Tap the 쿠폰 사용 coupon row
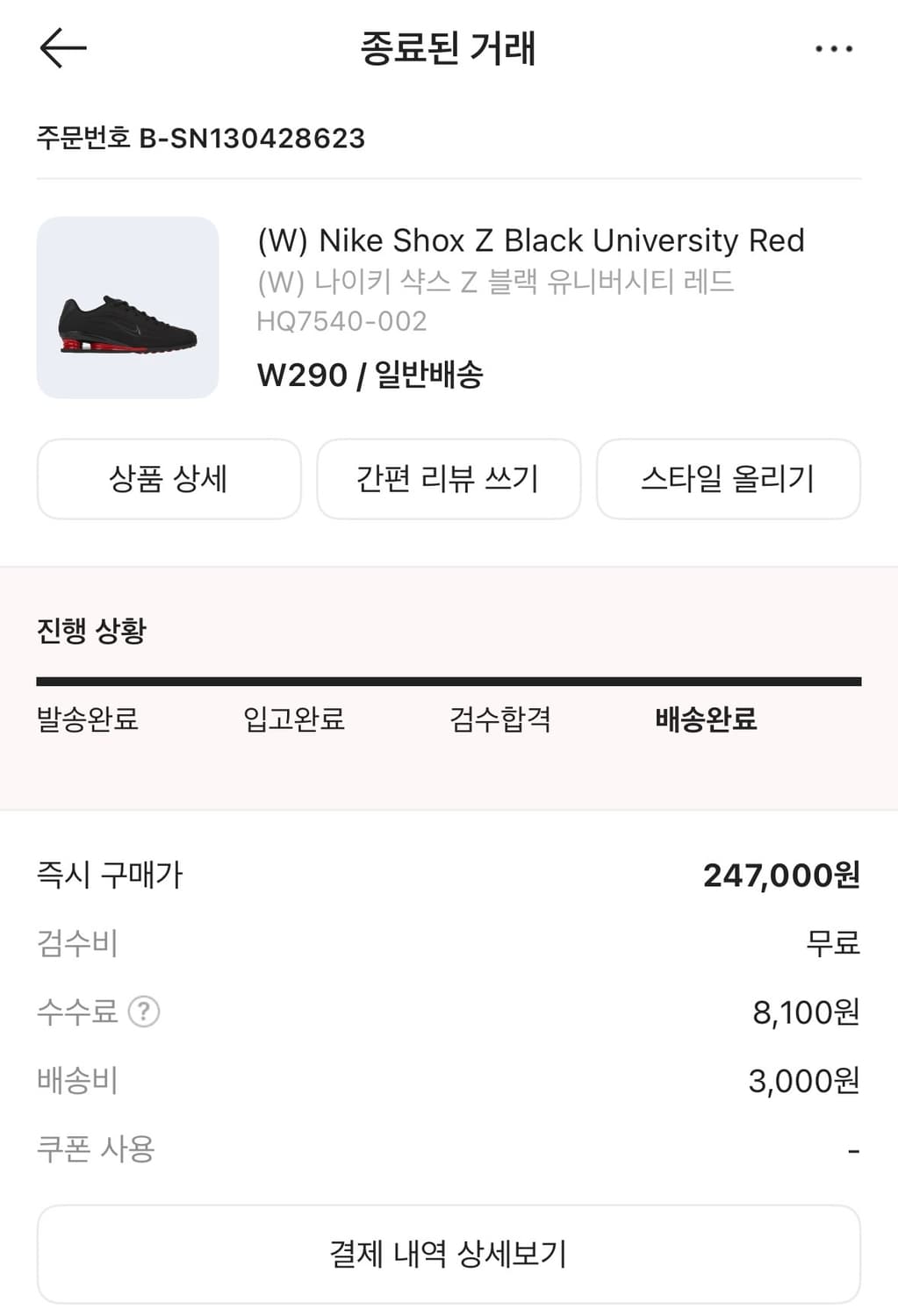 click(x=97, y=1148)
